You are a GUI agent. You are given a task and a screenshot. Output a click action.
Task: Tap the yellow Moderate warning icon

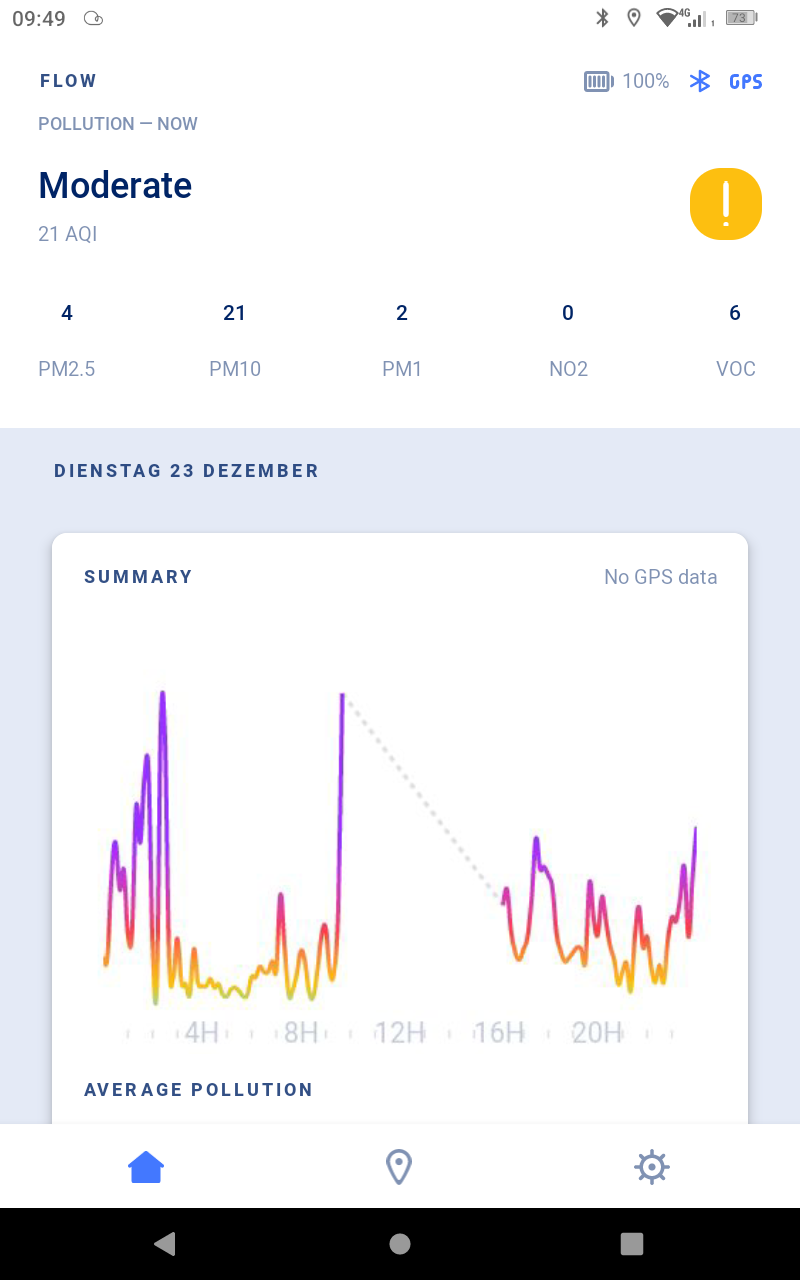[x=725, y=204]
